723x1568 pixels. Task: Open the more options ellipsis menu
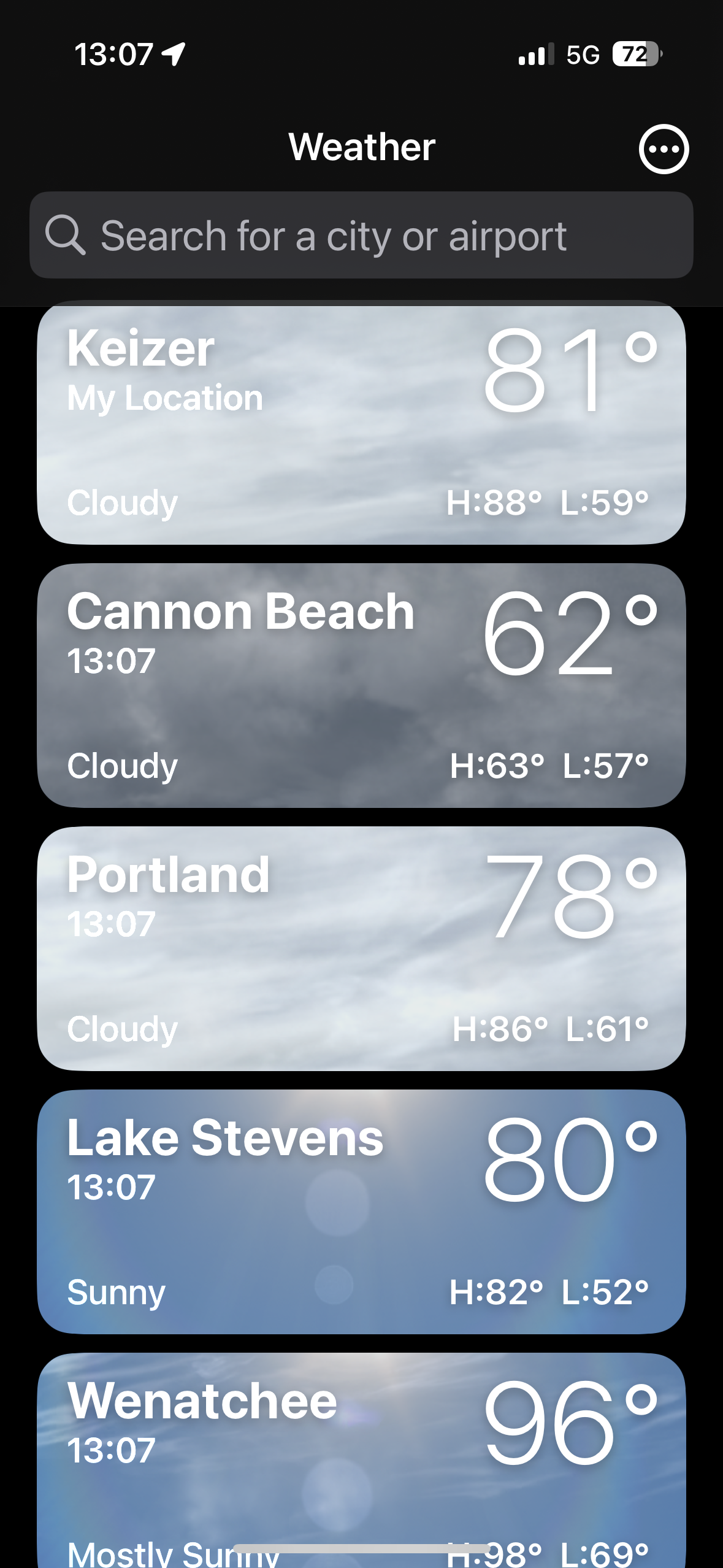click(664, 149)
